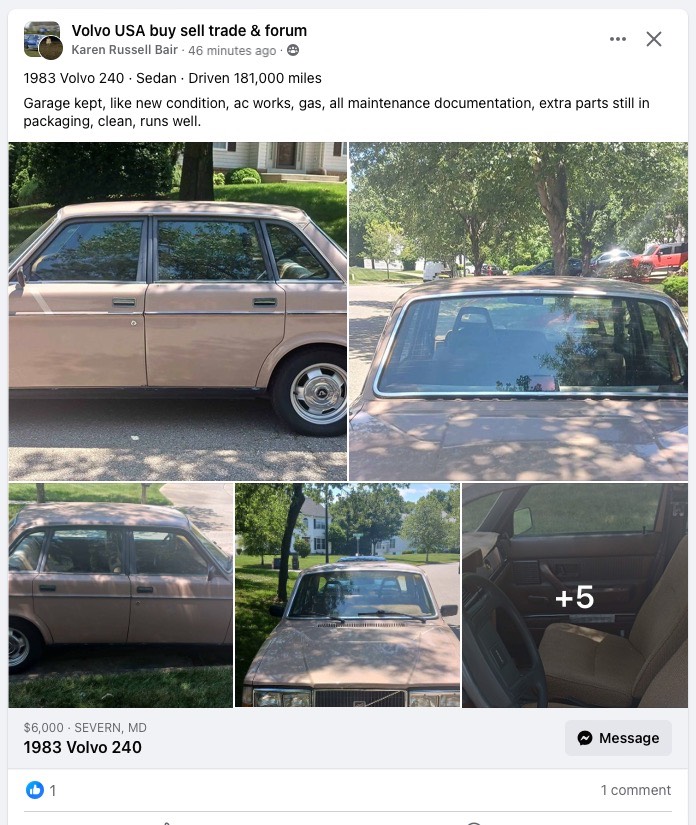Viewport: 696px width, 825px height.
Task: Open the side view car photo
Action: [x=178, y=311]
